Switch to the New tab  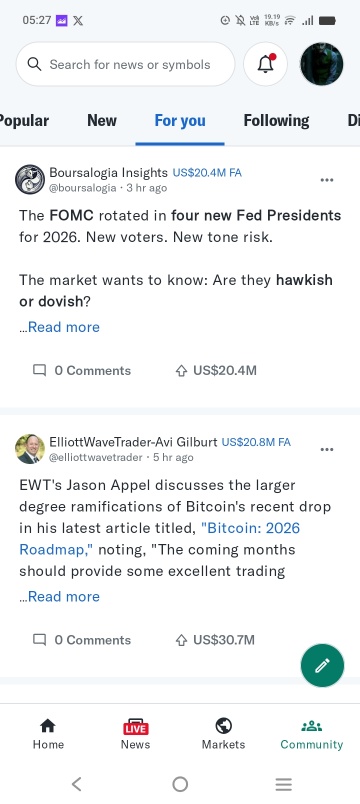(102, 120)
